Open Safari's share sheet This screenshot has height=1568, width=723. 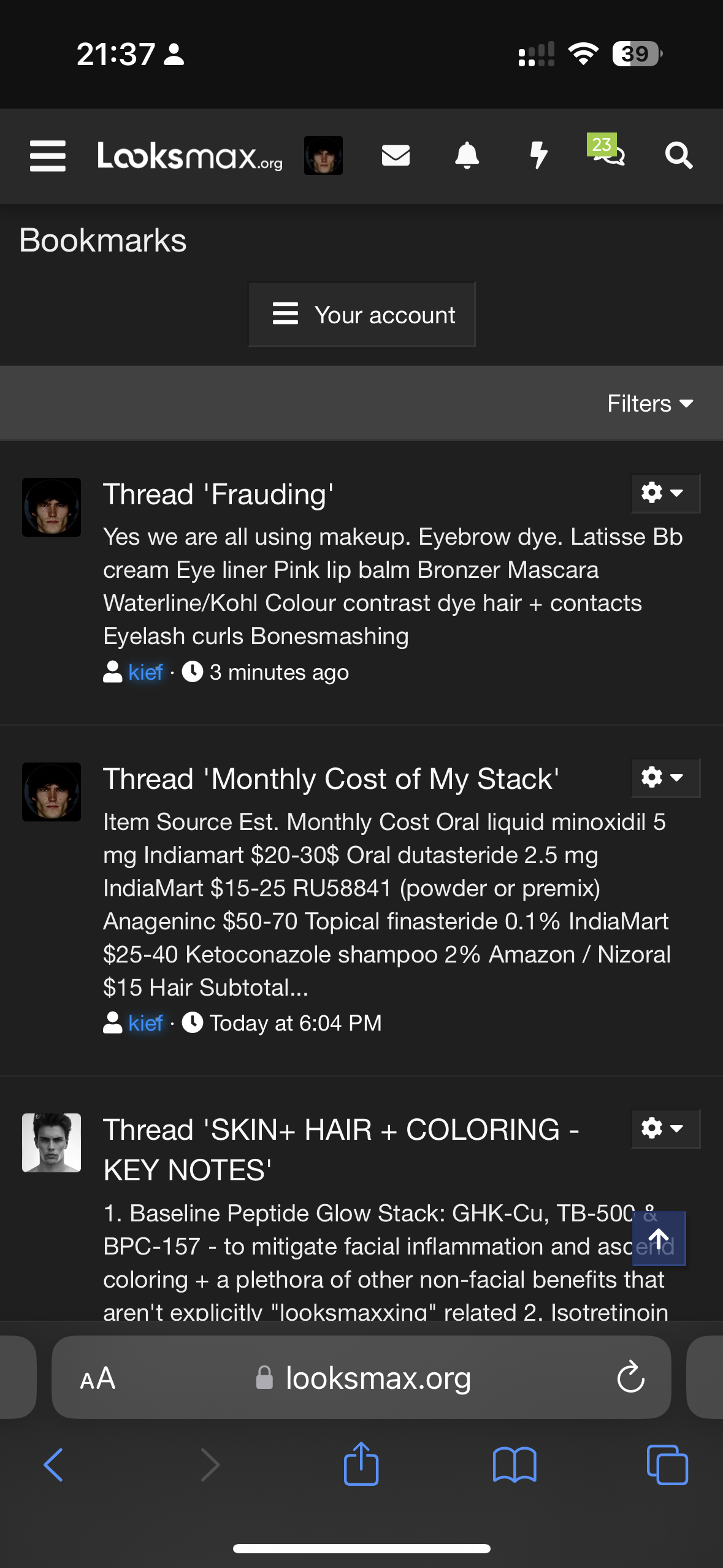(361, 1464)
